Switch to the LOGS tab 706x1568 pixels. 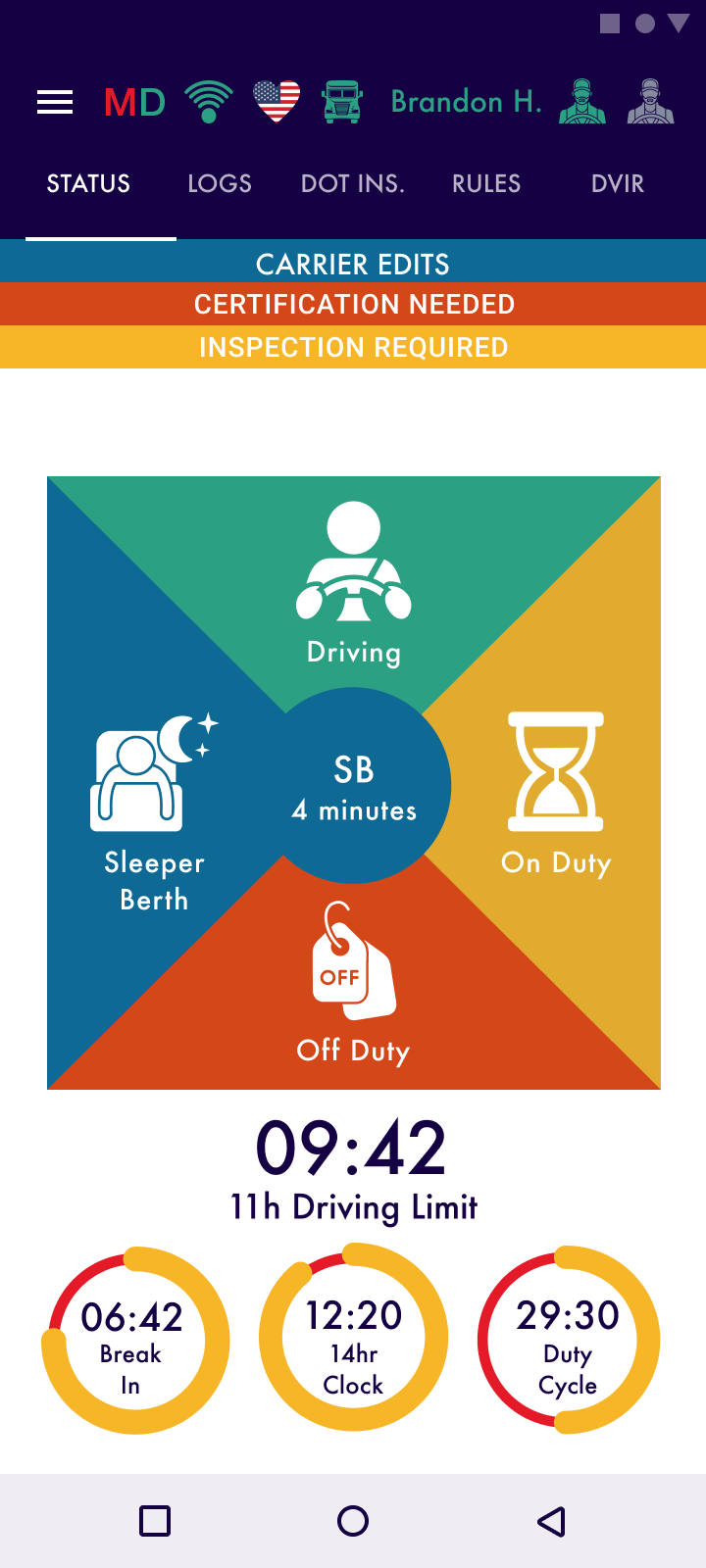click(x=220, y=184)
